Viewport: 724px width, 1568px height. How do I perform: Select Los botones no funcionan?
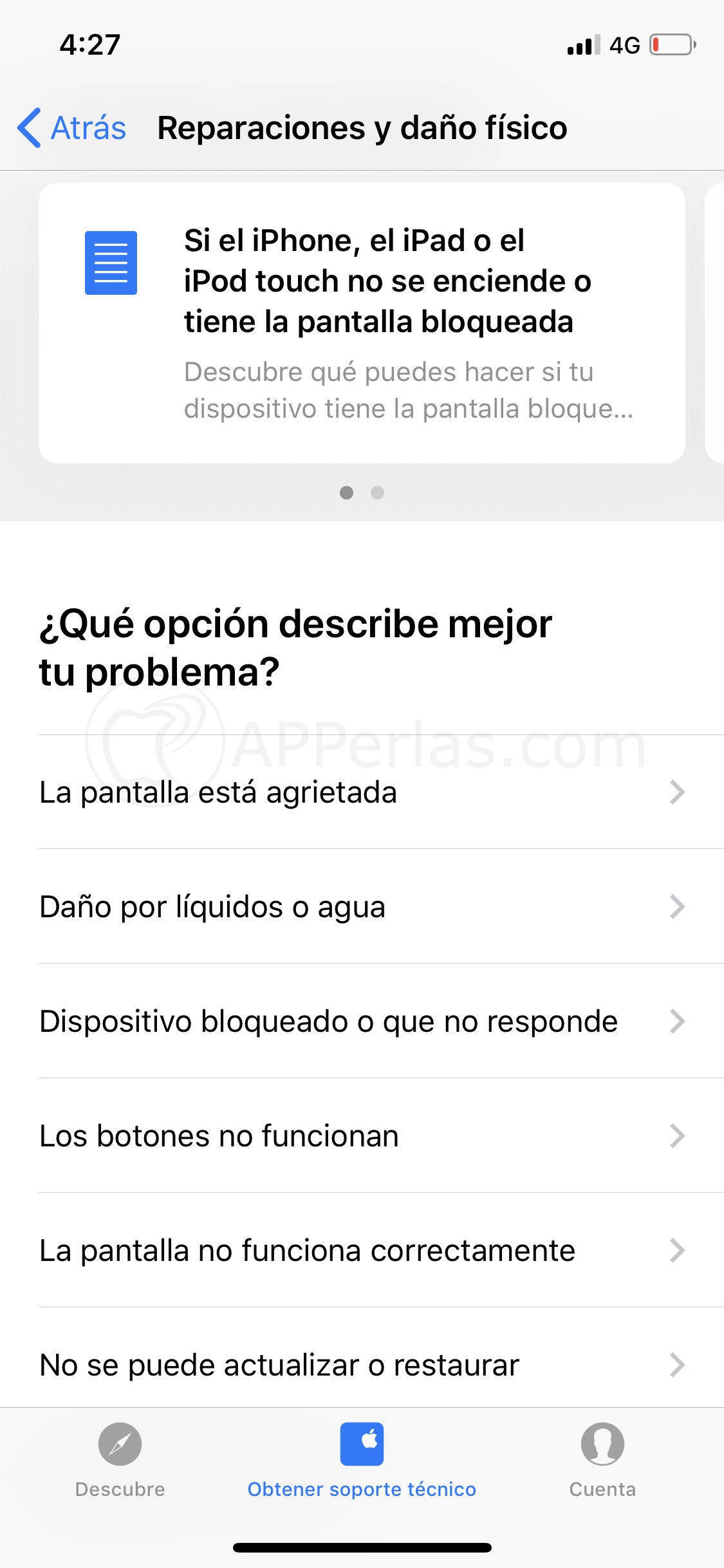tap(361, 1136)
